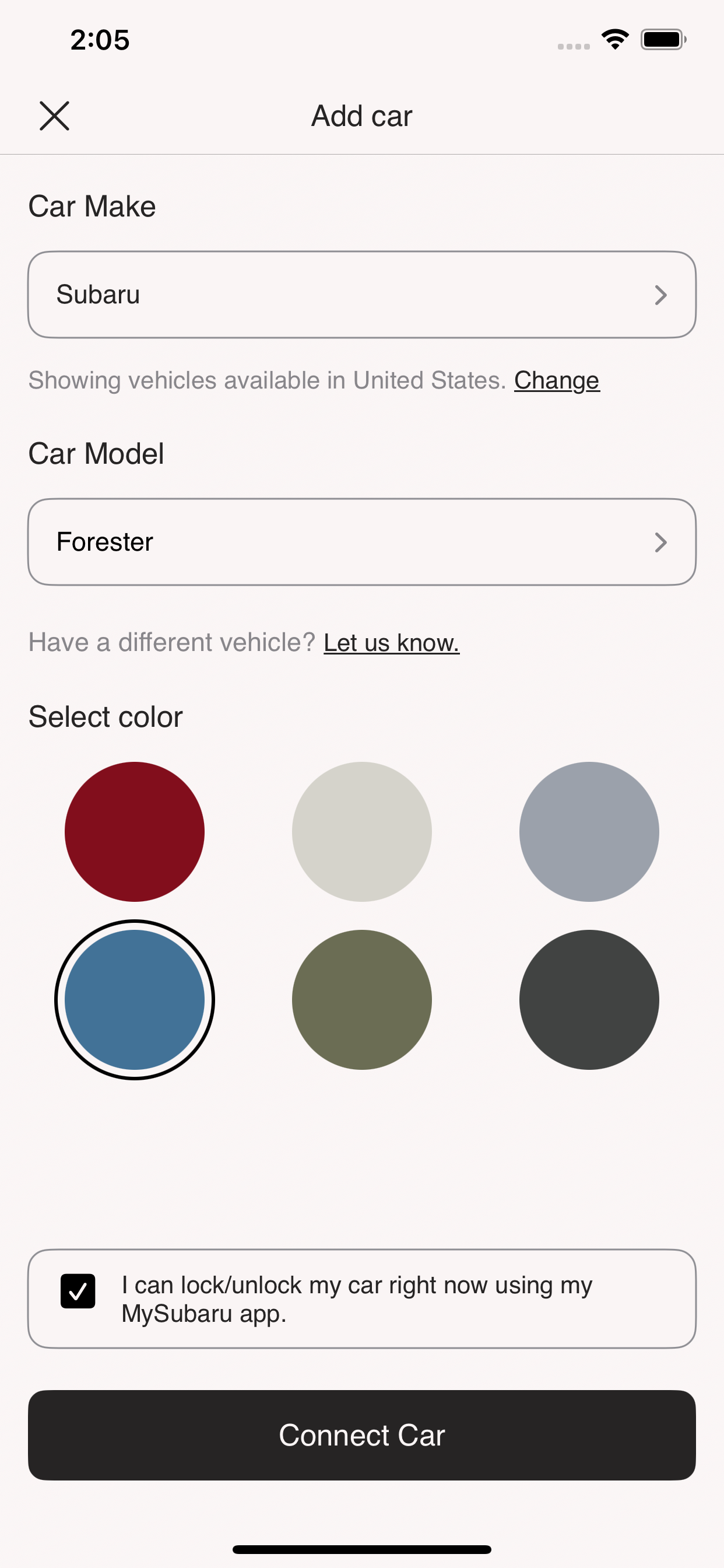This screenshot has width=724, height=1568.
Task: Select the blue color swatch
Action: (135, 999)
